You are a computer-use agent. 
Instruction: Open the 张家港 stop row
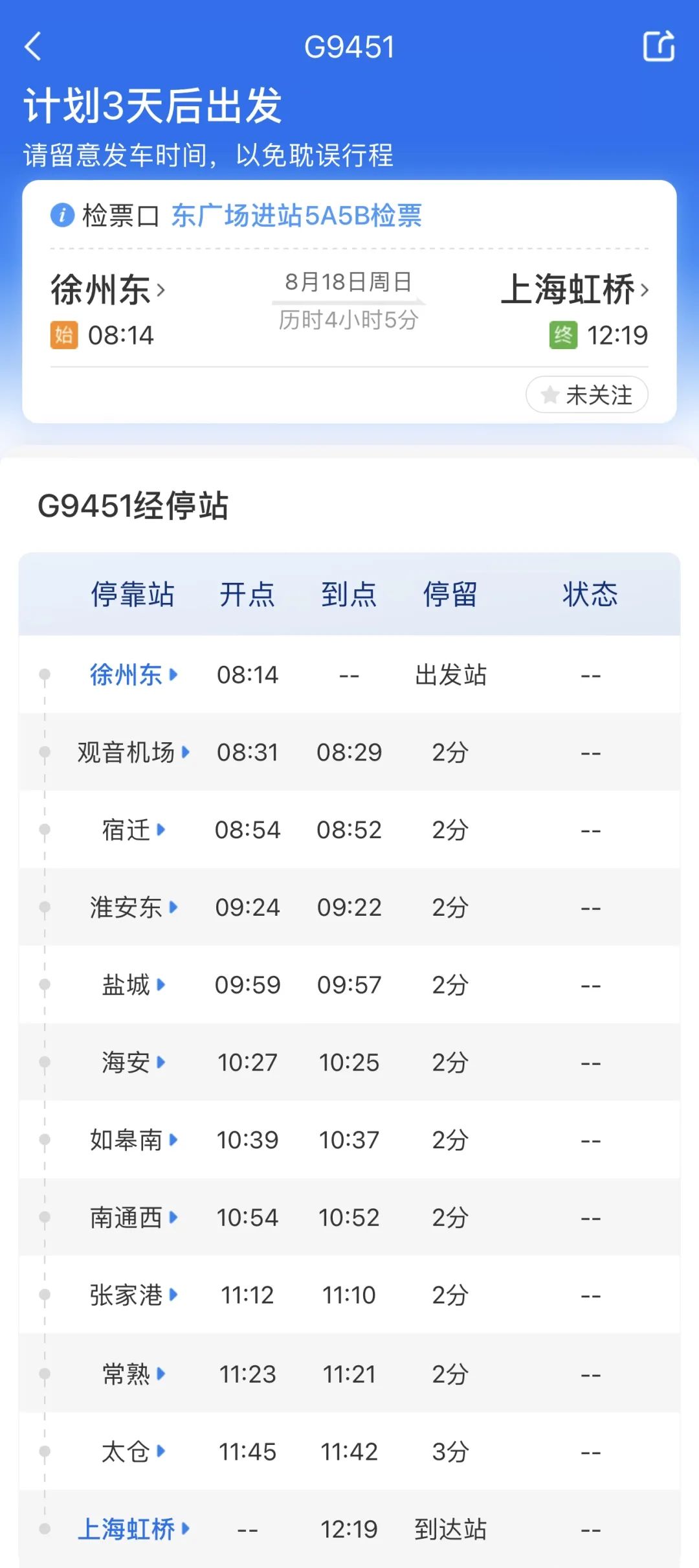(349, 1295)
